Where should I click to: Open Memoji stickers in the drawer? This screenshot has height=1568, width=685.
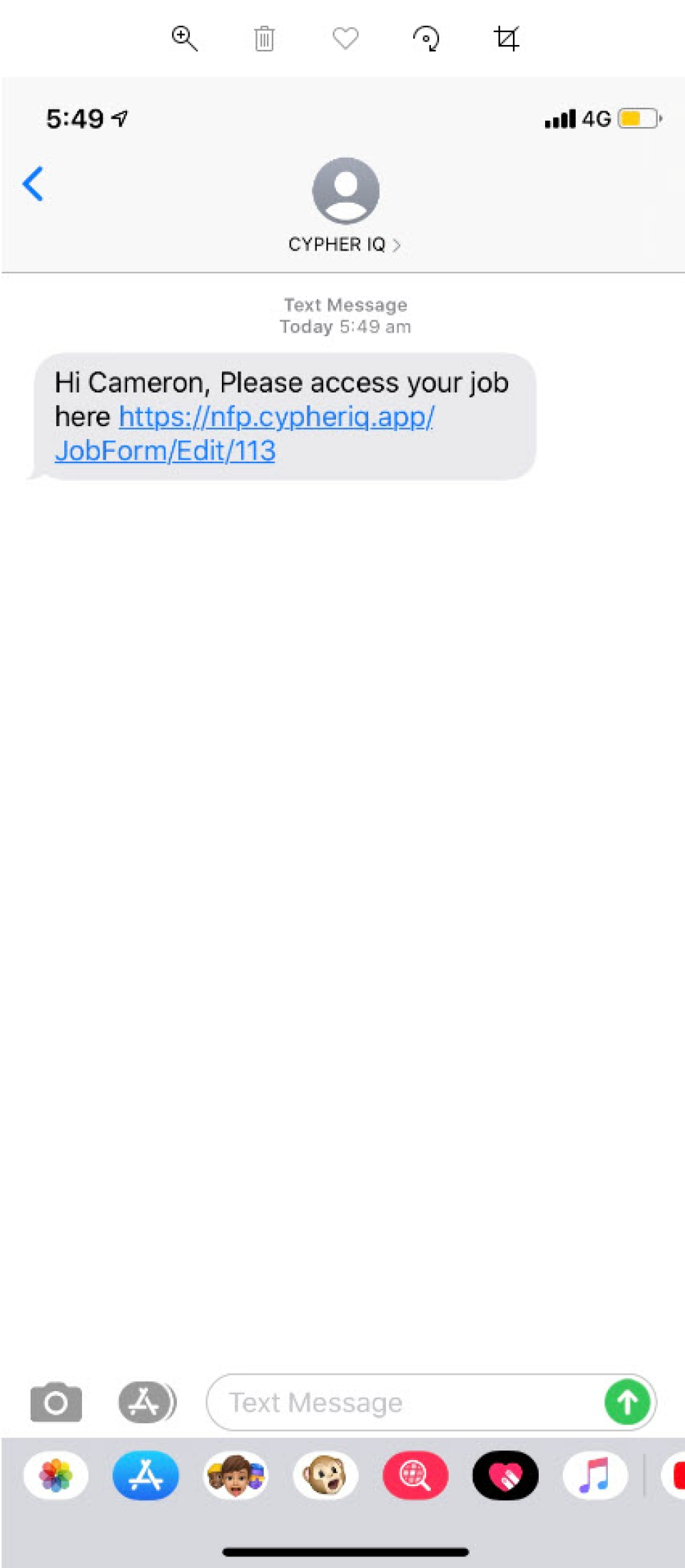pos(235,1475)
